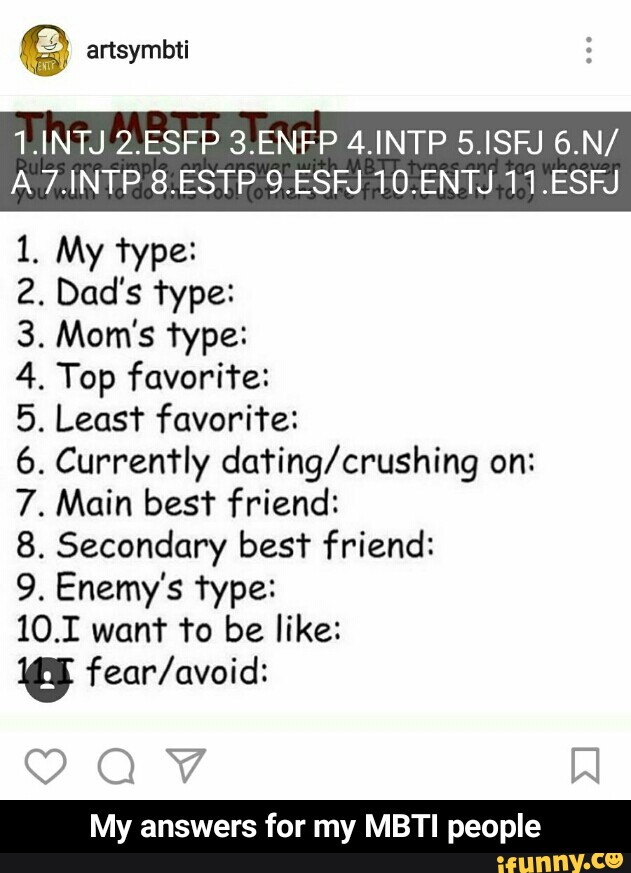This screenshot has width=631, height=873.
Task: Bookmark the MBTI tag post
Action: [x=585, y=767]
